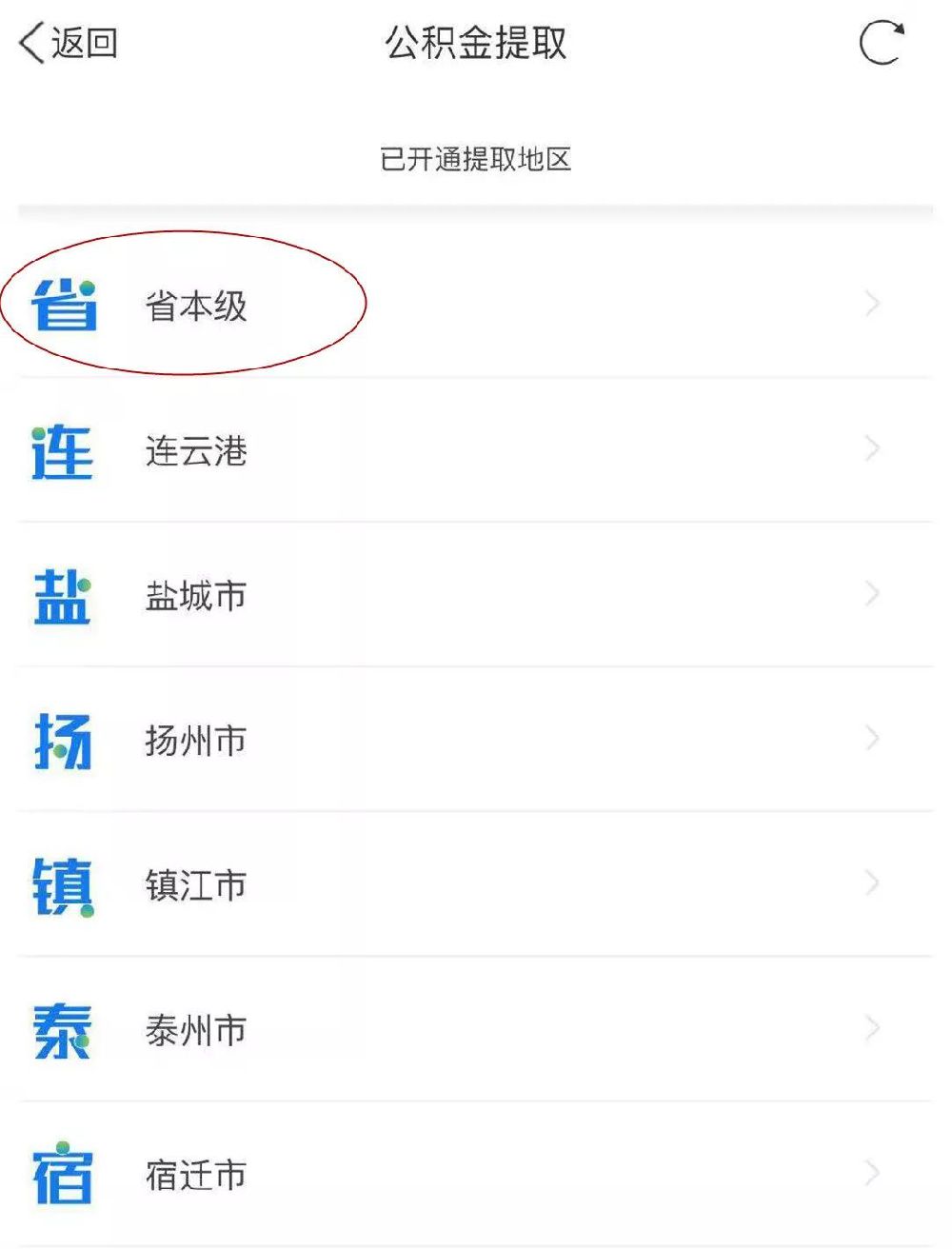Open the 扬州市 entry
952x1249 pixels.
point(196,741)
